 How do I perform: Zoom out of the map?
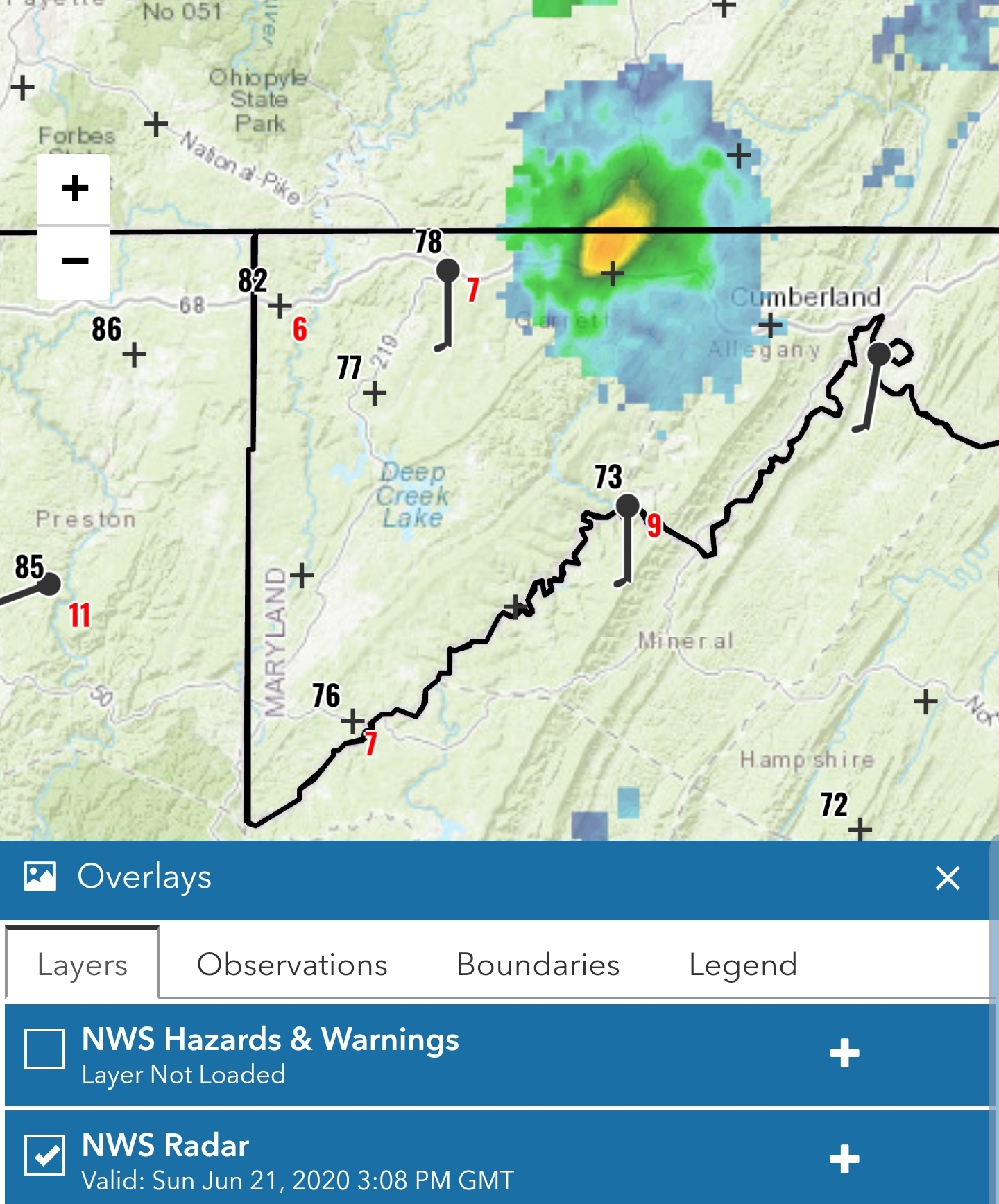74,262
